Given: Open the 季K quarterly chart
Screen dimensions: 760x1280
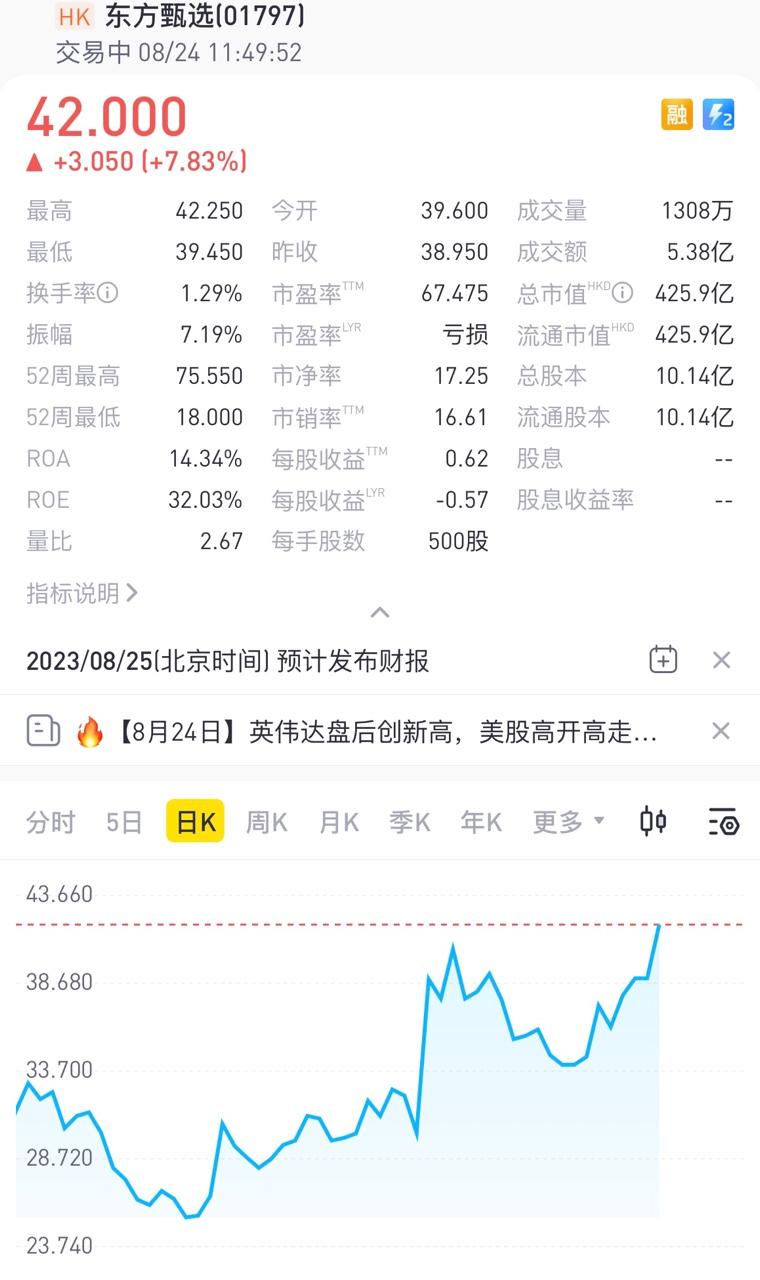Looking at the screenshot, I should (x=410, y=822).
